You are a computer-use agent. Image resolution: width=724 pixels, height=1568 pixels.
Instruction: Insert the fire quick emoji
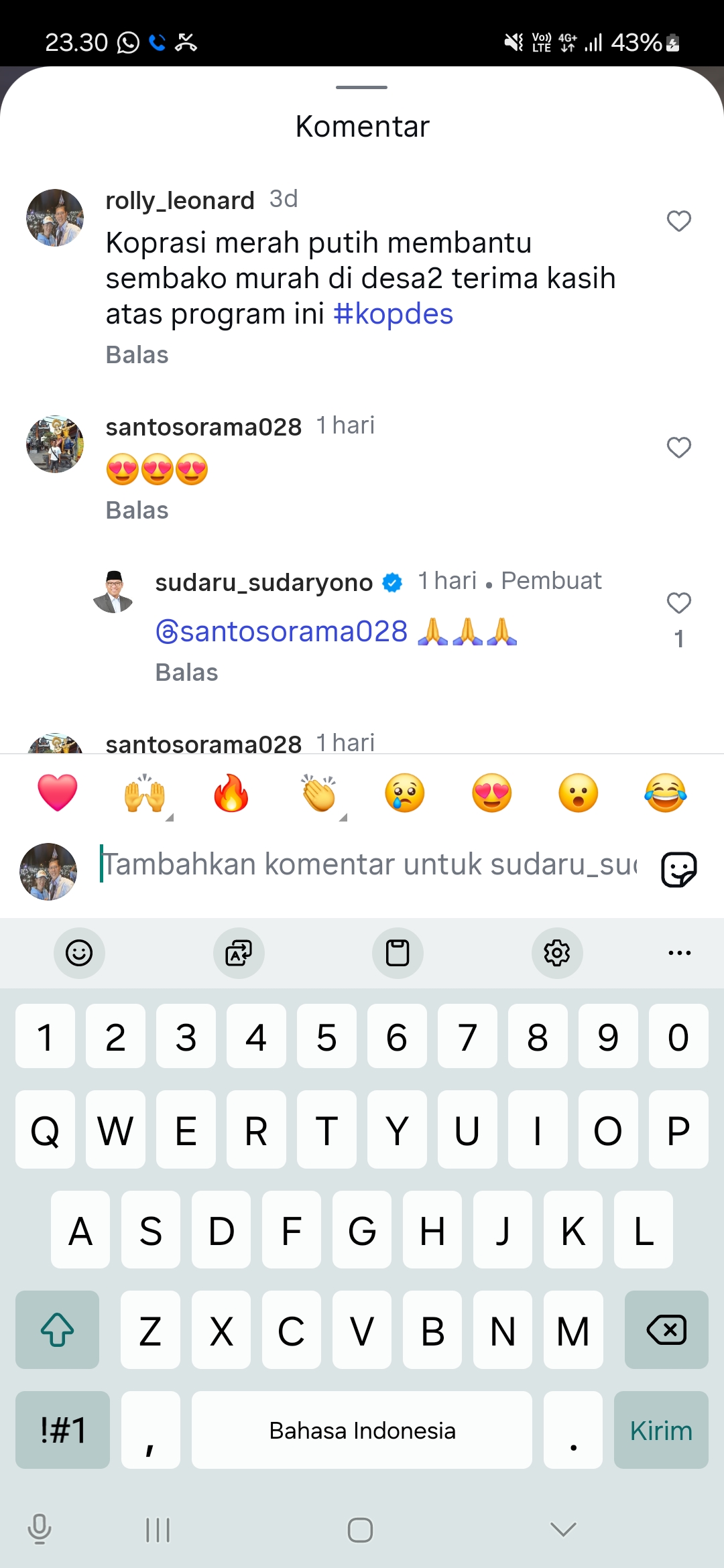(231, 793)
